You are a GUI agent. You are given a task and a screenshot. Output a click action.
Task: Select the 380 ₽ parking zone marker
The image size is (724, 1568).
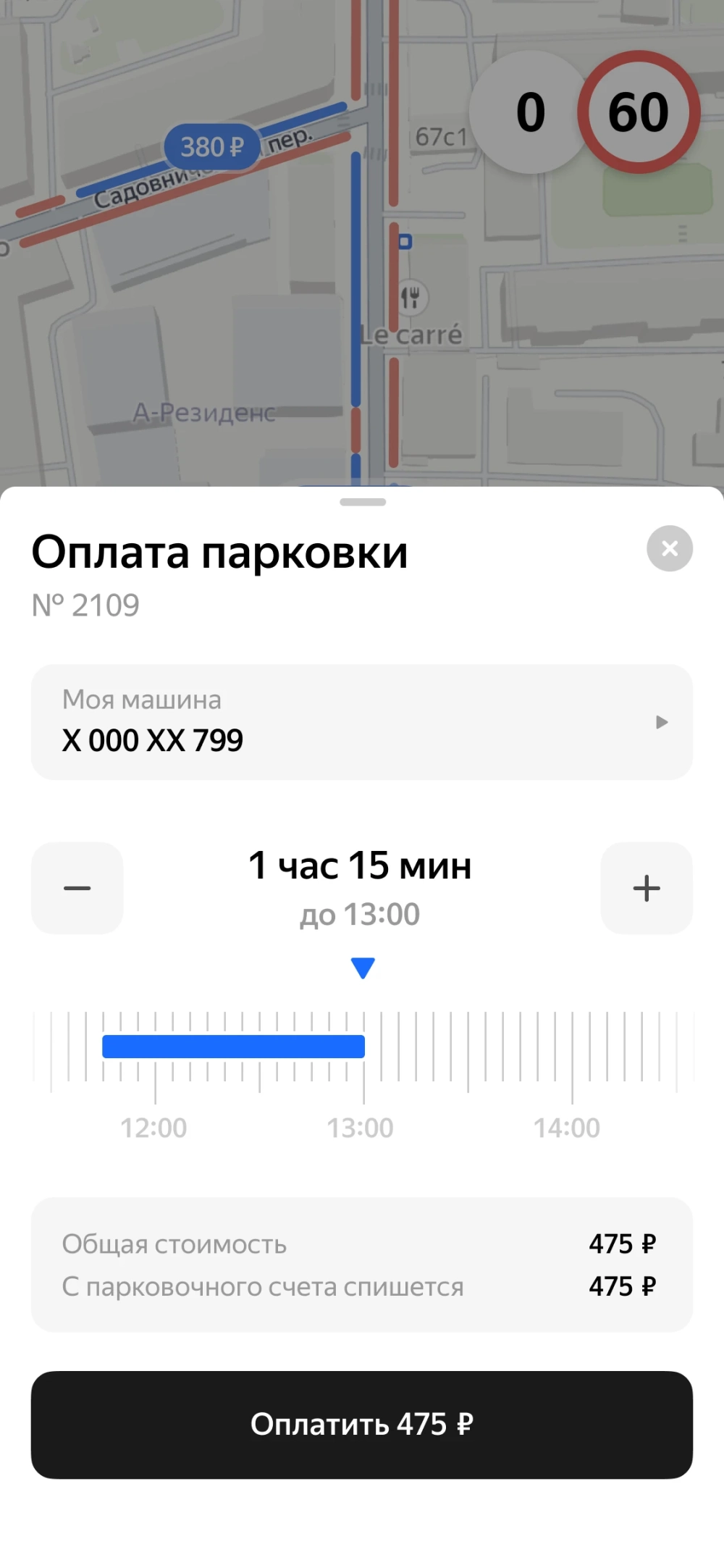[211, 147]
